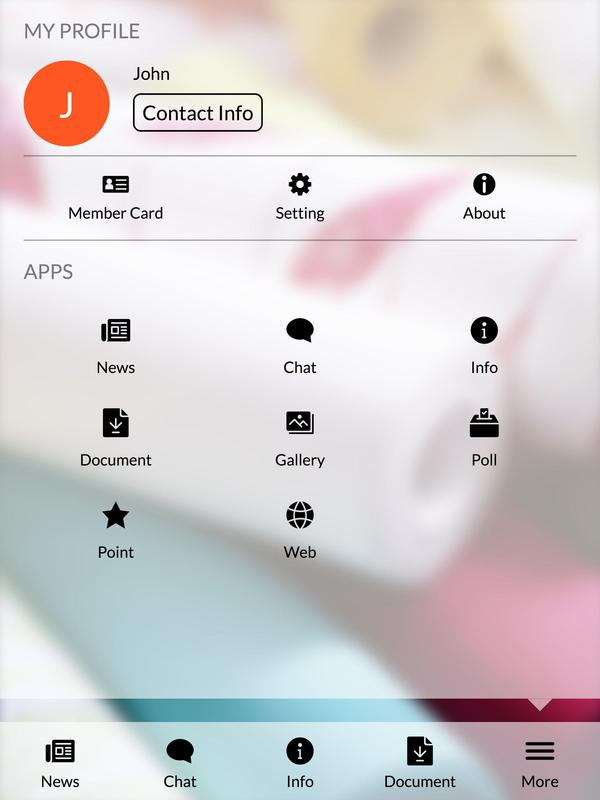Open the Poll app
The image size is (600, 800).
pyautogui.click(x=484, y=437)
